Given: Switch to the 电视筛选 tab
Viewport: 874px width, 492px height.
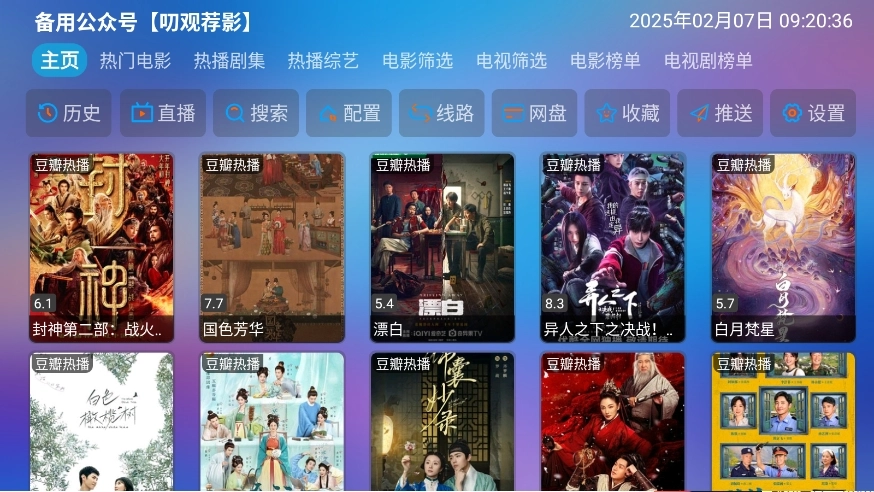Looking at the screenshot, I should pyautogui.click(x=511, y=61).
